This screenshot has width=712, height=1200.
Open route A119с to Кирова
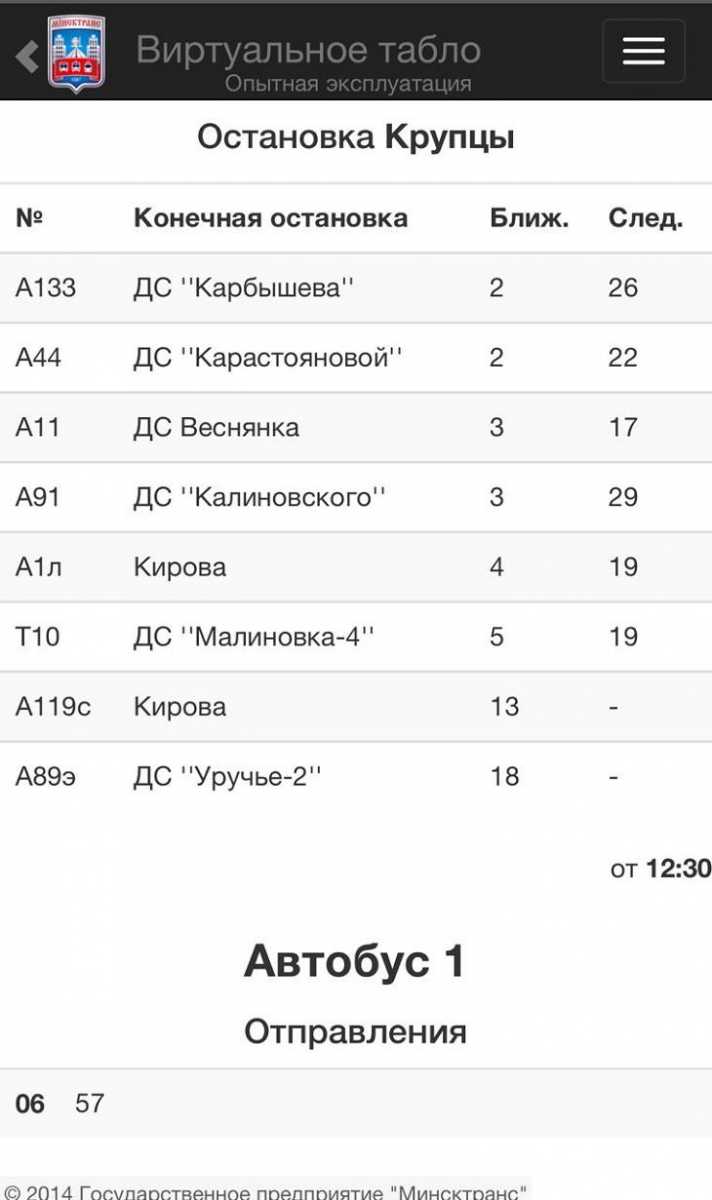pos(180,707)
